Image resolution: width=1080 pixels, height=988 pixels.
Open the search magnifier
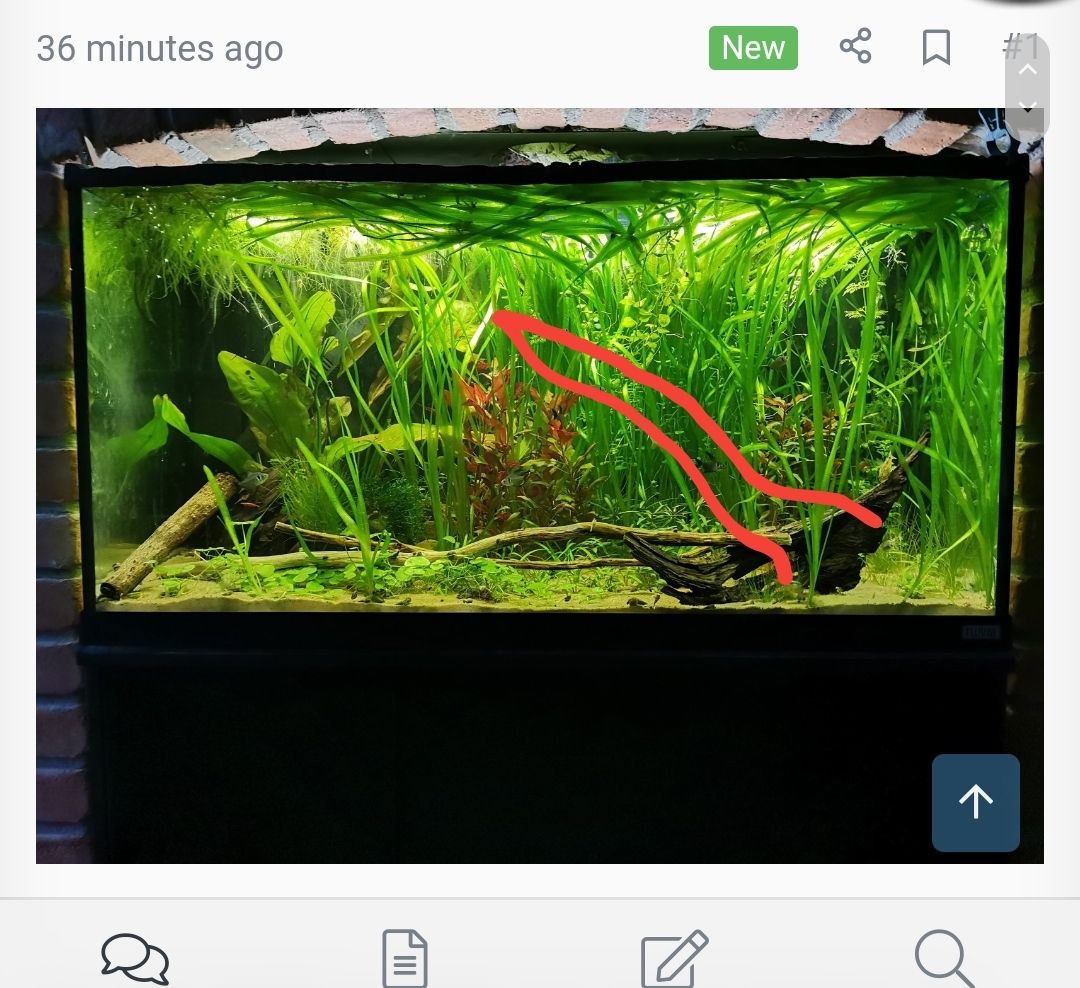tap(944, 958)
